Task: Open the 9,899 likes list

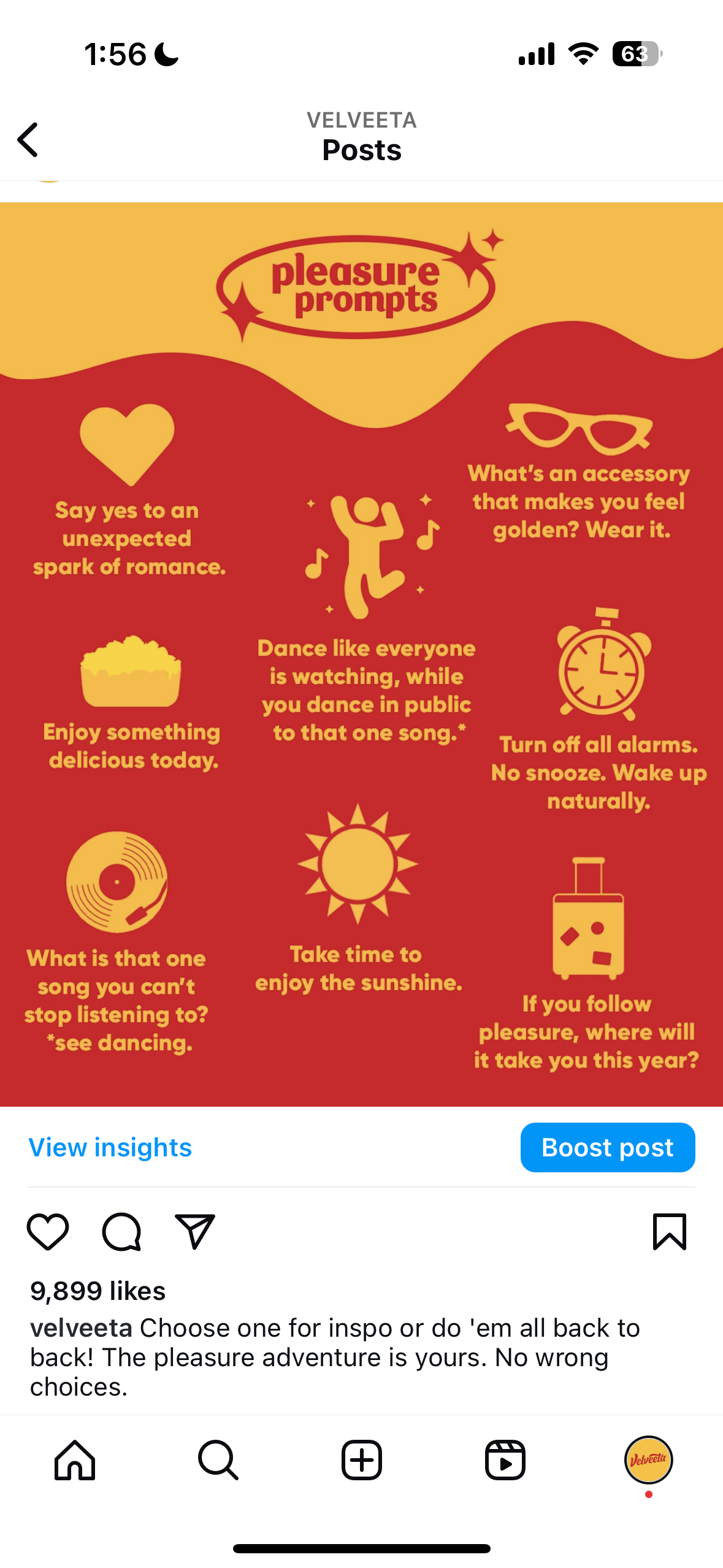Action: click(x=98, y=1291)
